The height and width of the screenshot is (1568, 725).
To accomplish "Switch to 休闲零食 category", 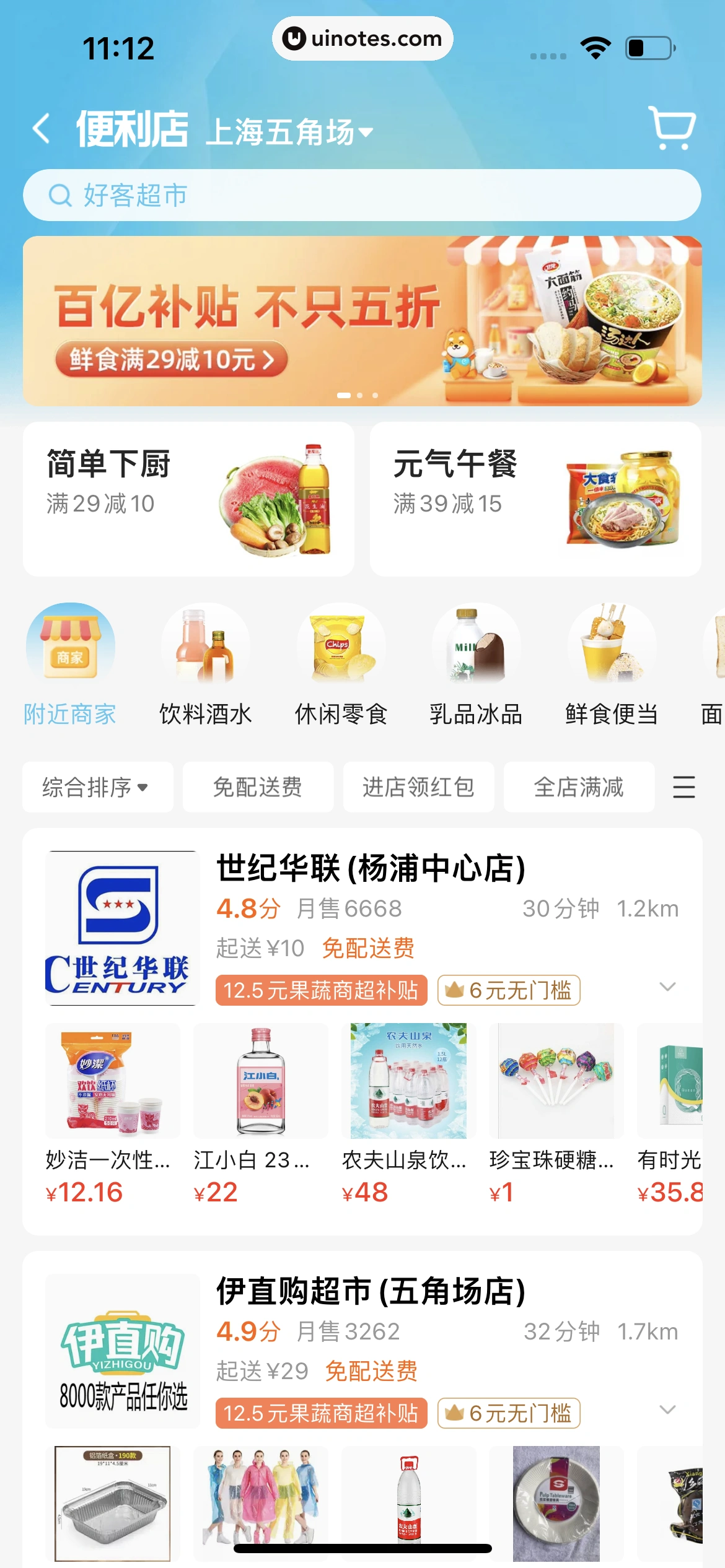I will (x=341, y=665).
